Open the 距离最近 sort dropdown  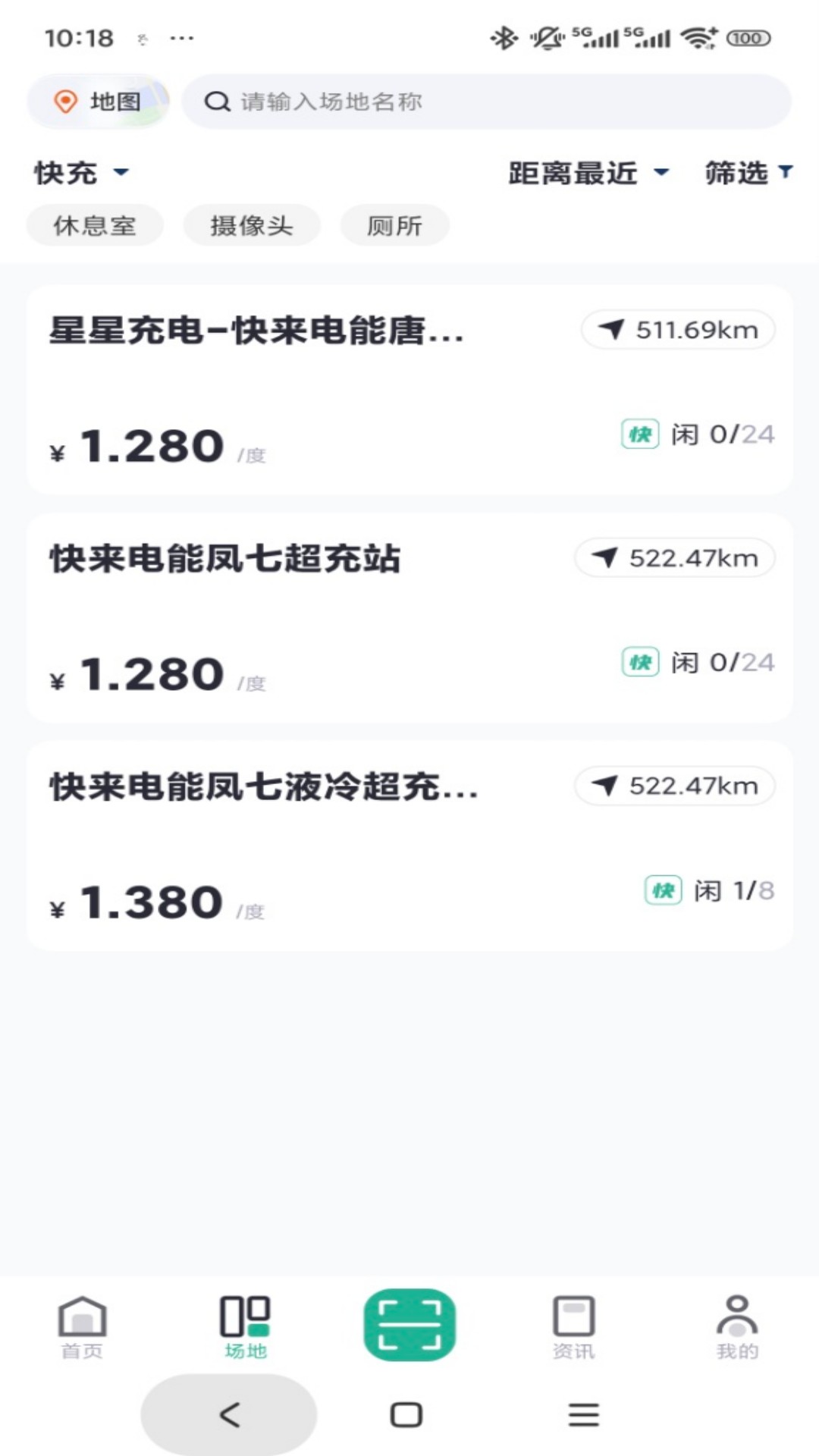pyautogui.click(x=588, y=173)
